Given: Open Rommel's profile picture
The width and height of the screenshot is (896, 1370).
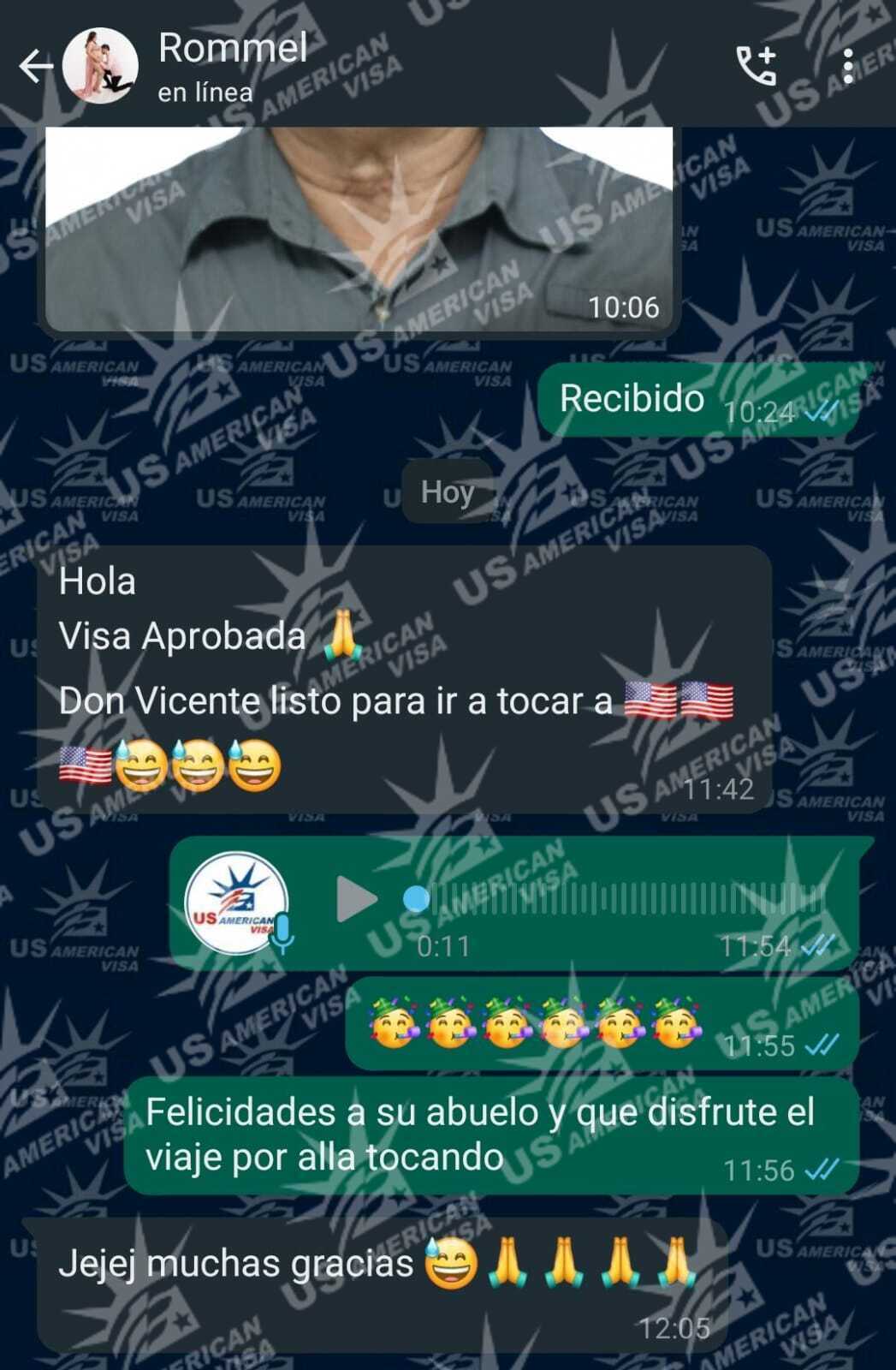Looking at the screenshot, I should (101, 66).
